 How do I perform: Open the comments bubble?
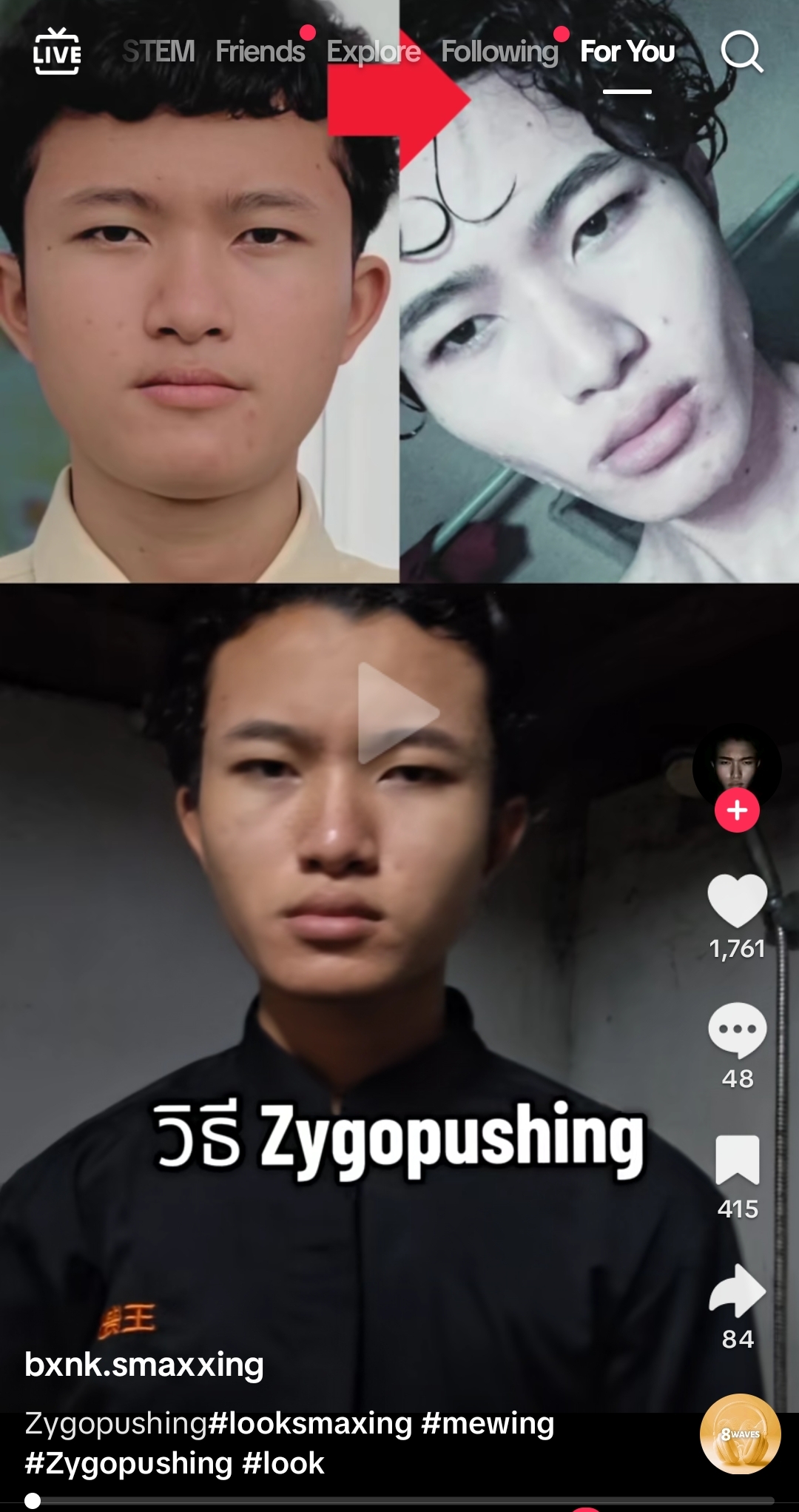point(737,1030)
